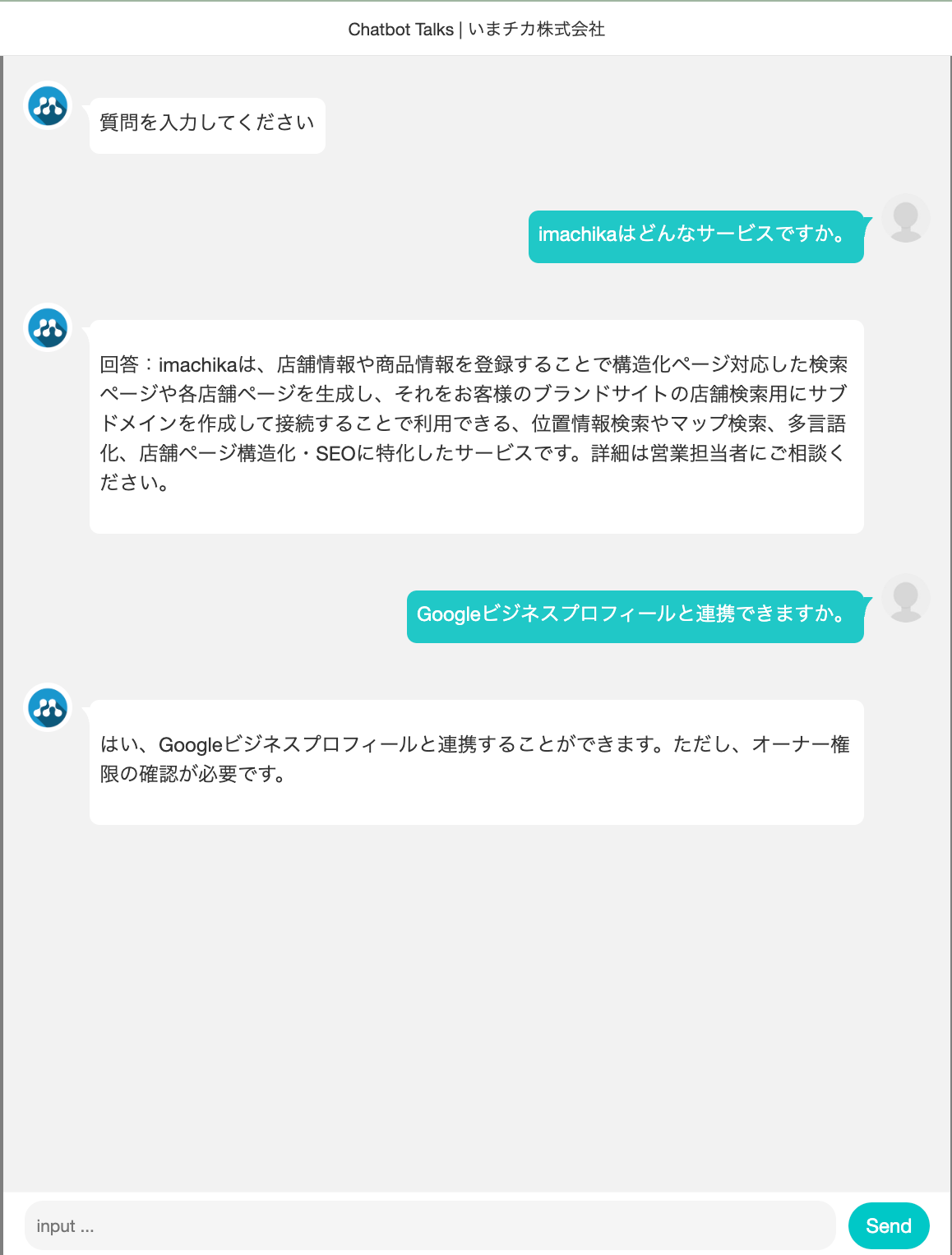Send the message with Send button
The image size is (952, 1255).
[x=889, y=1225]
